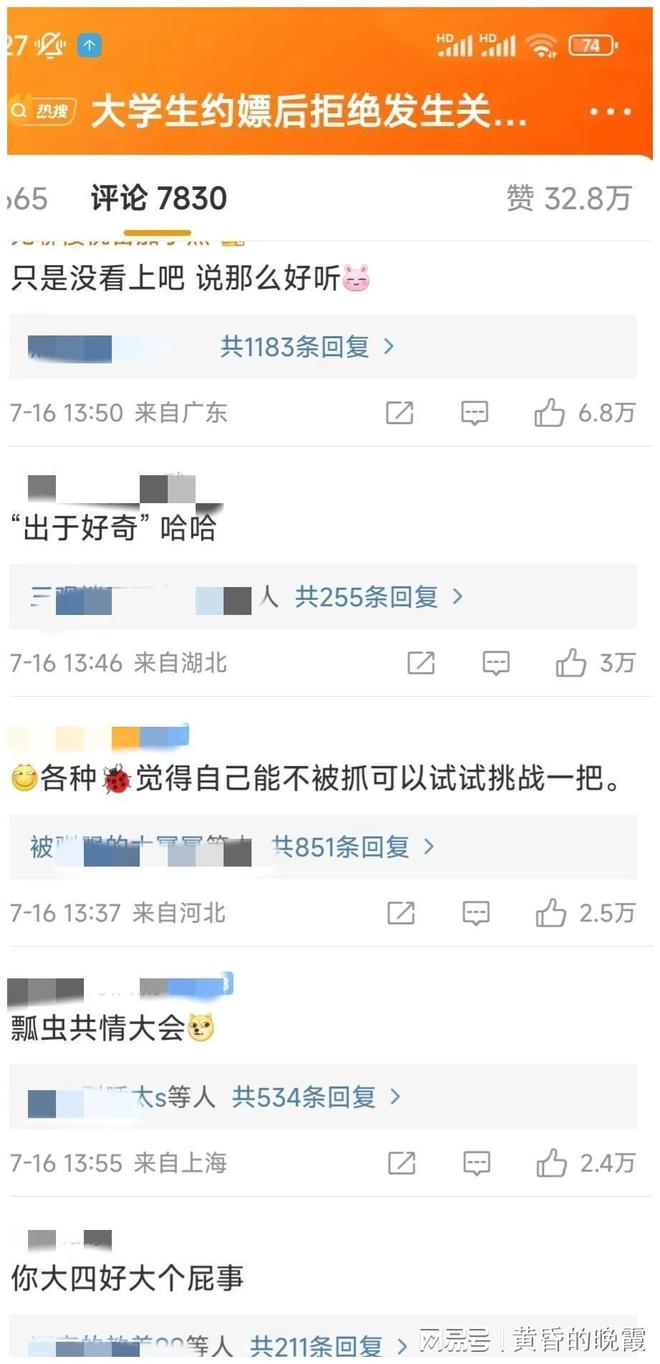Switch to the 赞 32.8万 tab
Image resolution: width=660 pixels, height=1364 pixels.
(x=568, y=198)
